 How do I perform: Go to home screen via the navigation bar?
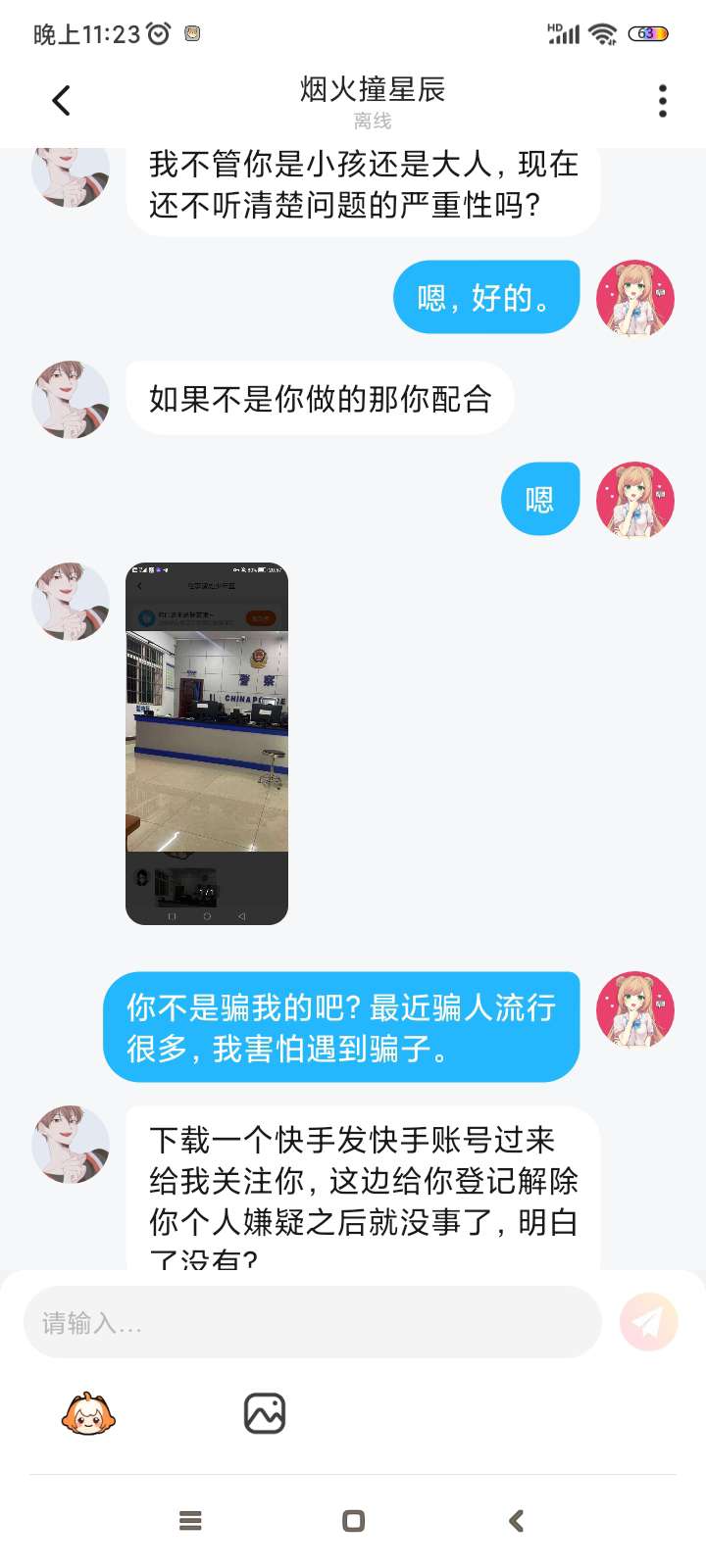tap(353, 1521)
